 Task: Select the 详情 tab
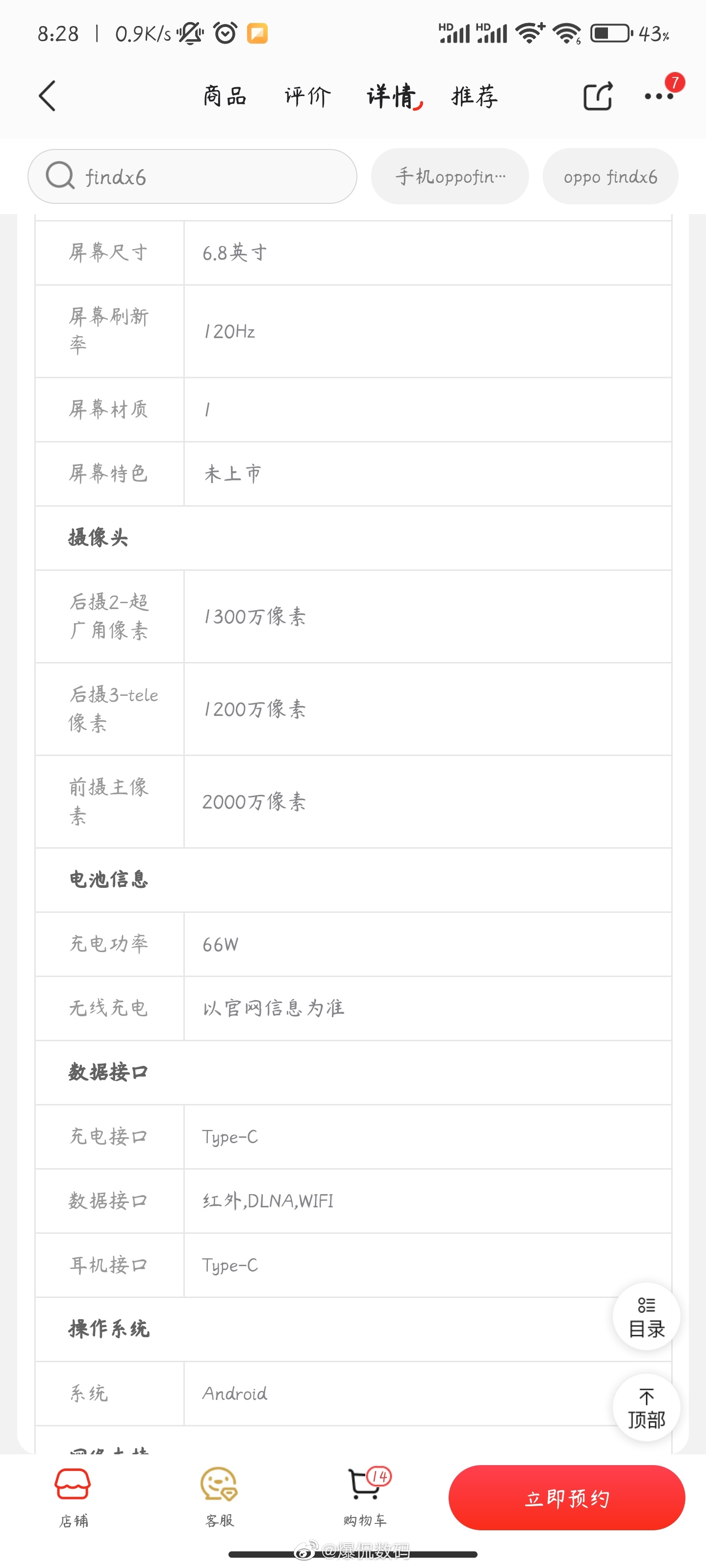coord(393,96)
